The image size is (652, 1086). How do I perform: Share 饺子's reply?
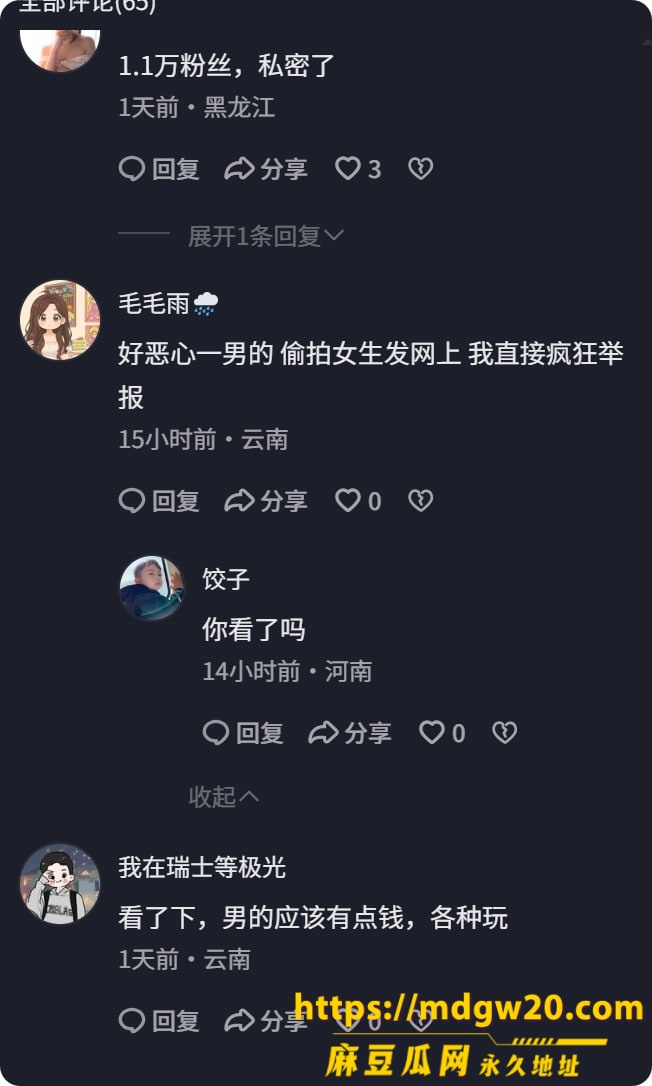click(x=350, y=733)
